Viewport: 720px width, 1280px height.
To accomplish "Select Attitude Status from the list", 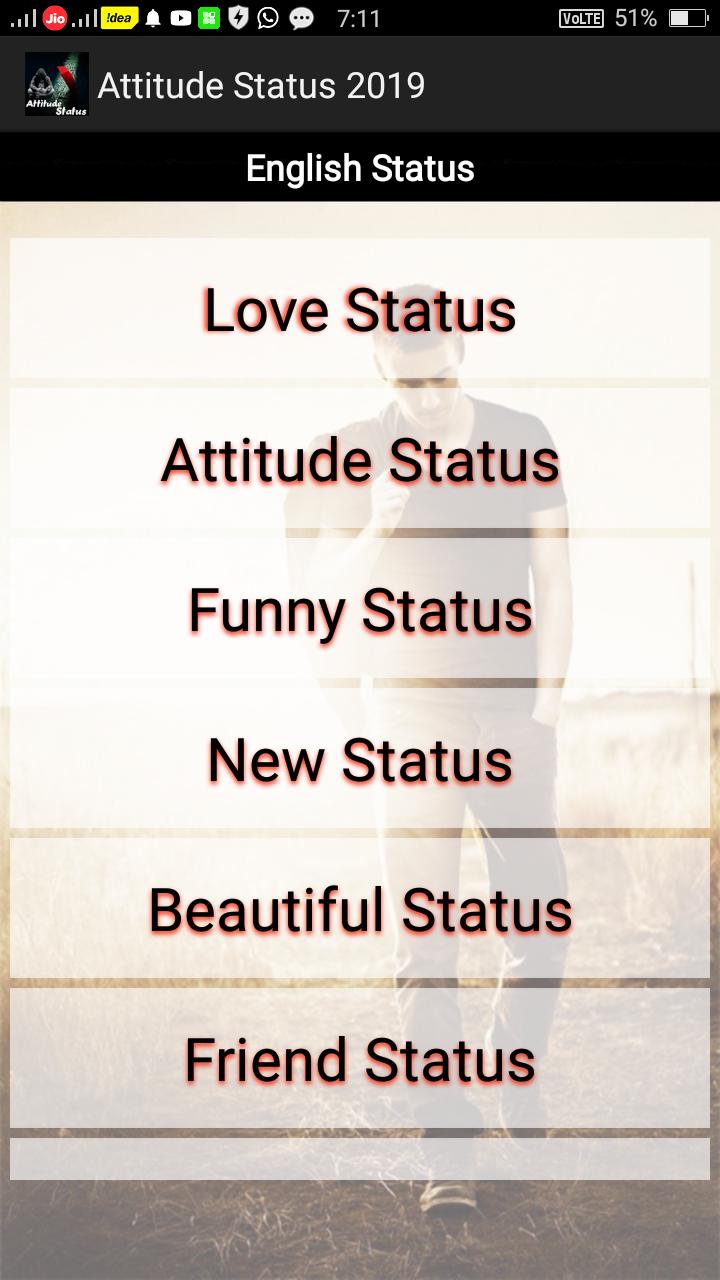I will pyautogui.click(x=360, y=459).
